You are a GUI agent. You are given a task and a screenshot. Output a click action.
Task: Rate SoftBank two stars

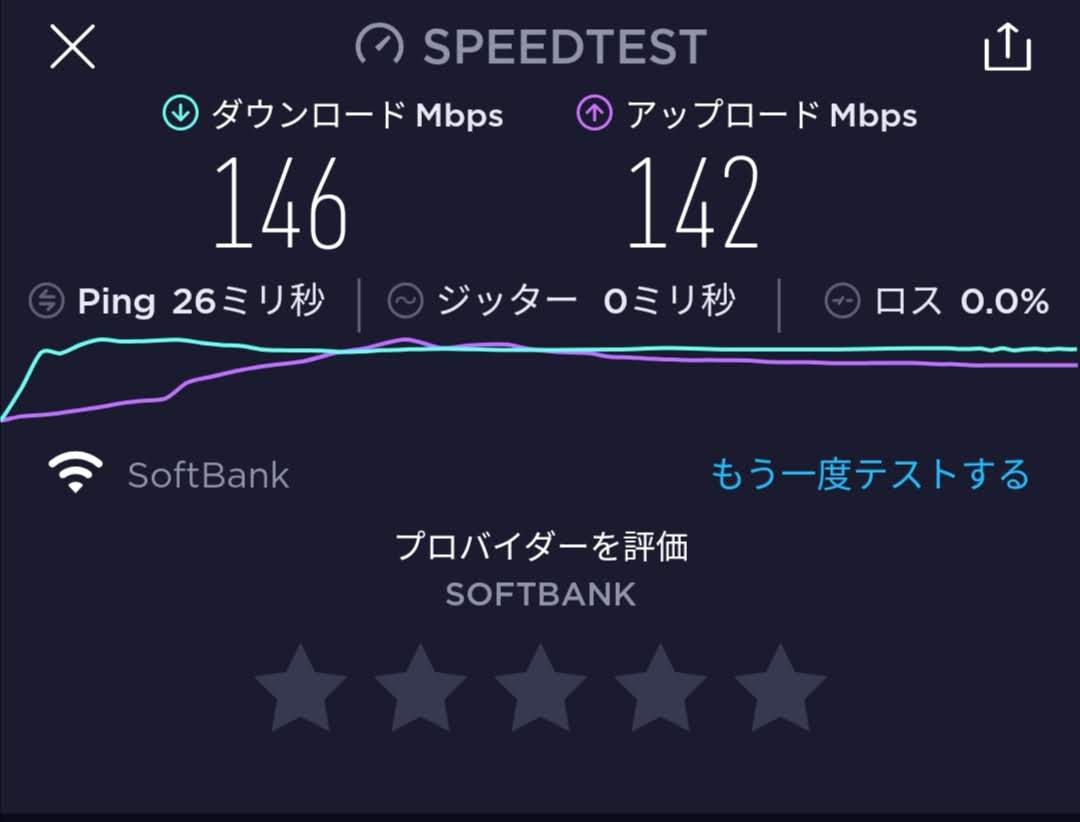click(420, 688)
